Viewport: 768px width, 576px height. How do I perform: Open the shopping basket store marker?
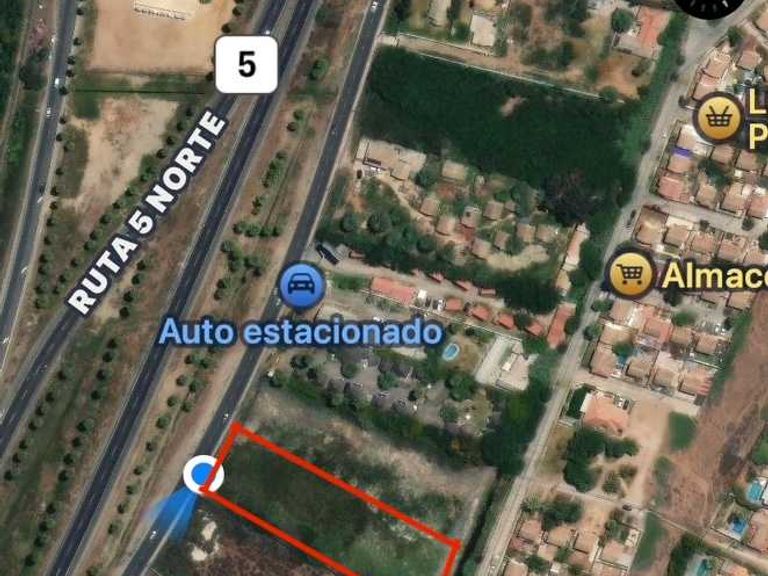tap(716, 117)
